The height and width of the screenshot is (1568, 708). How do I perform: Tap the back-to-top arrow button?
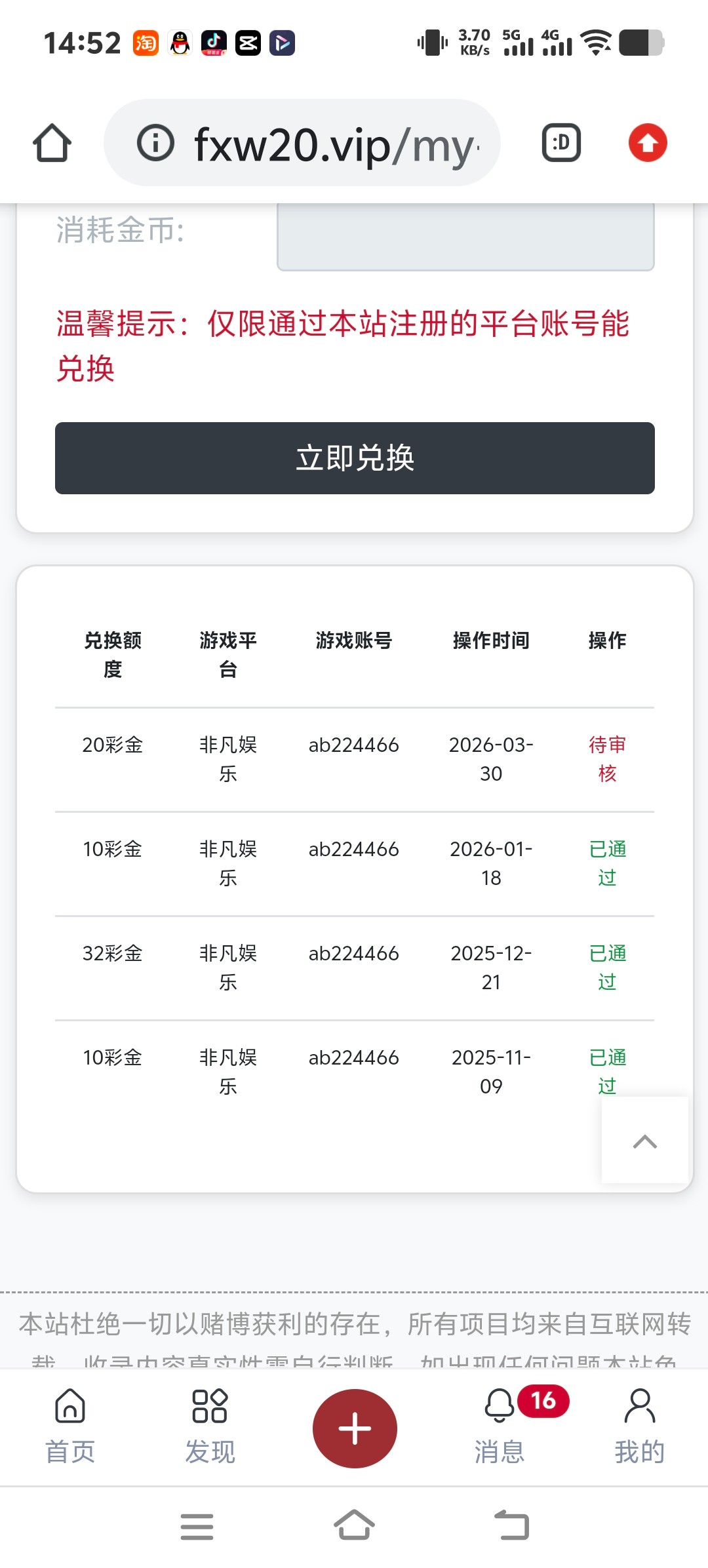645,1141
